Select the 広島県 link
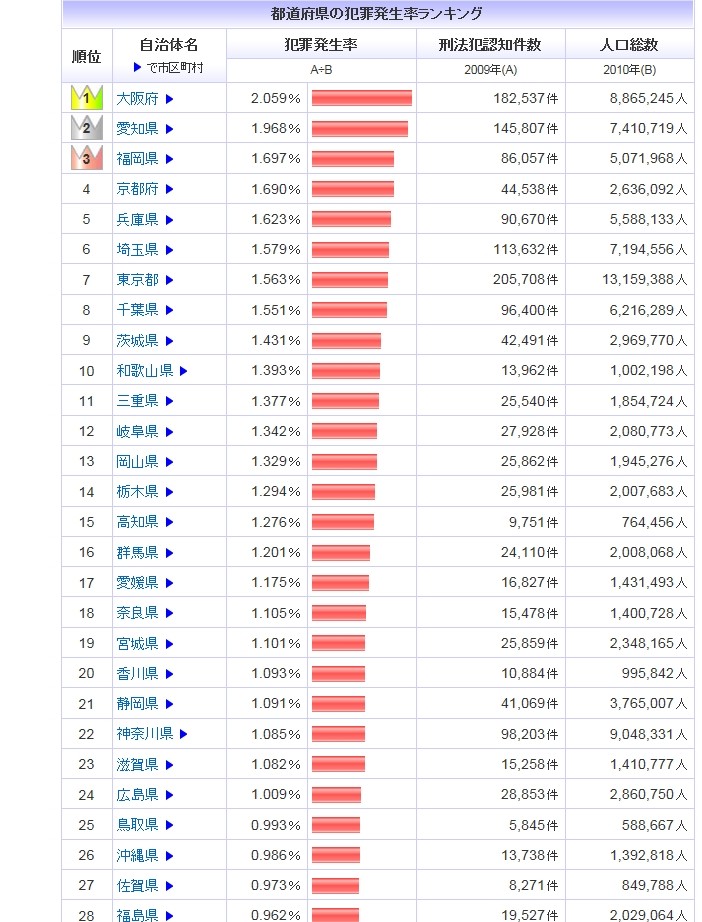This screenshot has width=702, height=922. 138,795
